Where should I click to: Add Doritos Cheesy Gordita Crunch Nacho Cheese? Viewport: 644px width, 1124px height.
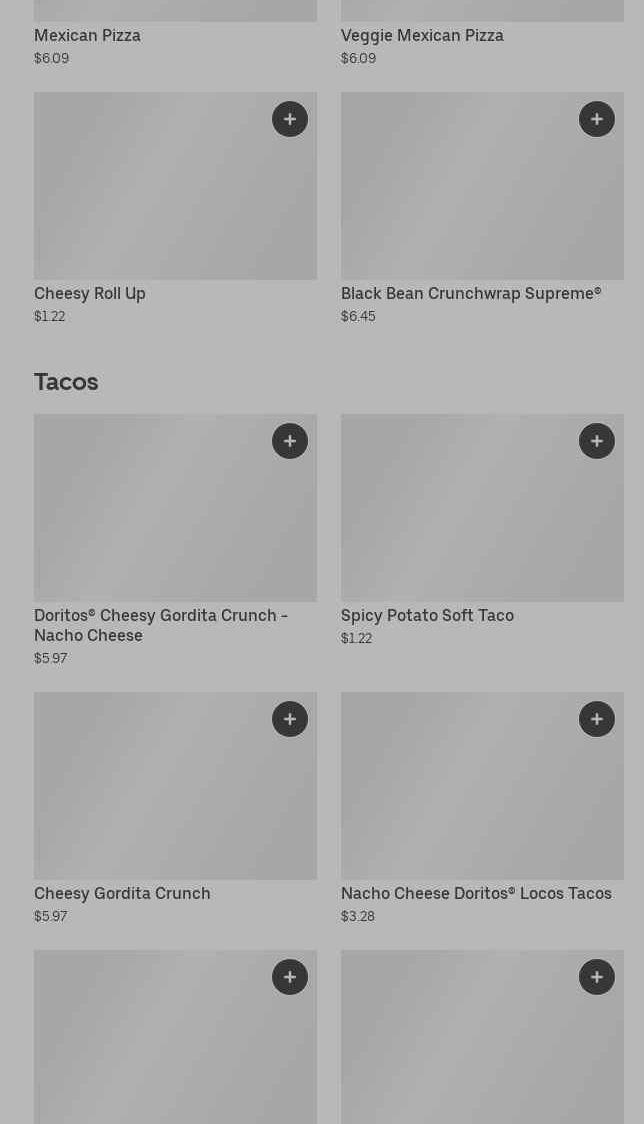(290, 441)
